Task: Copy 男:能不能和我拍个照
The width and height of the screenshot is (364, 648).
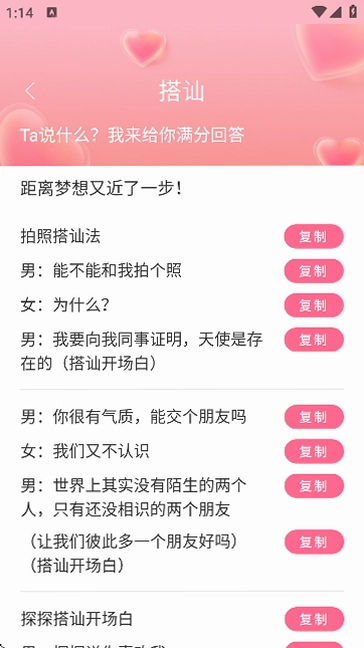Action: 314,271
